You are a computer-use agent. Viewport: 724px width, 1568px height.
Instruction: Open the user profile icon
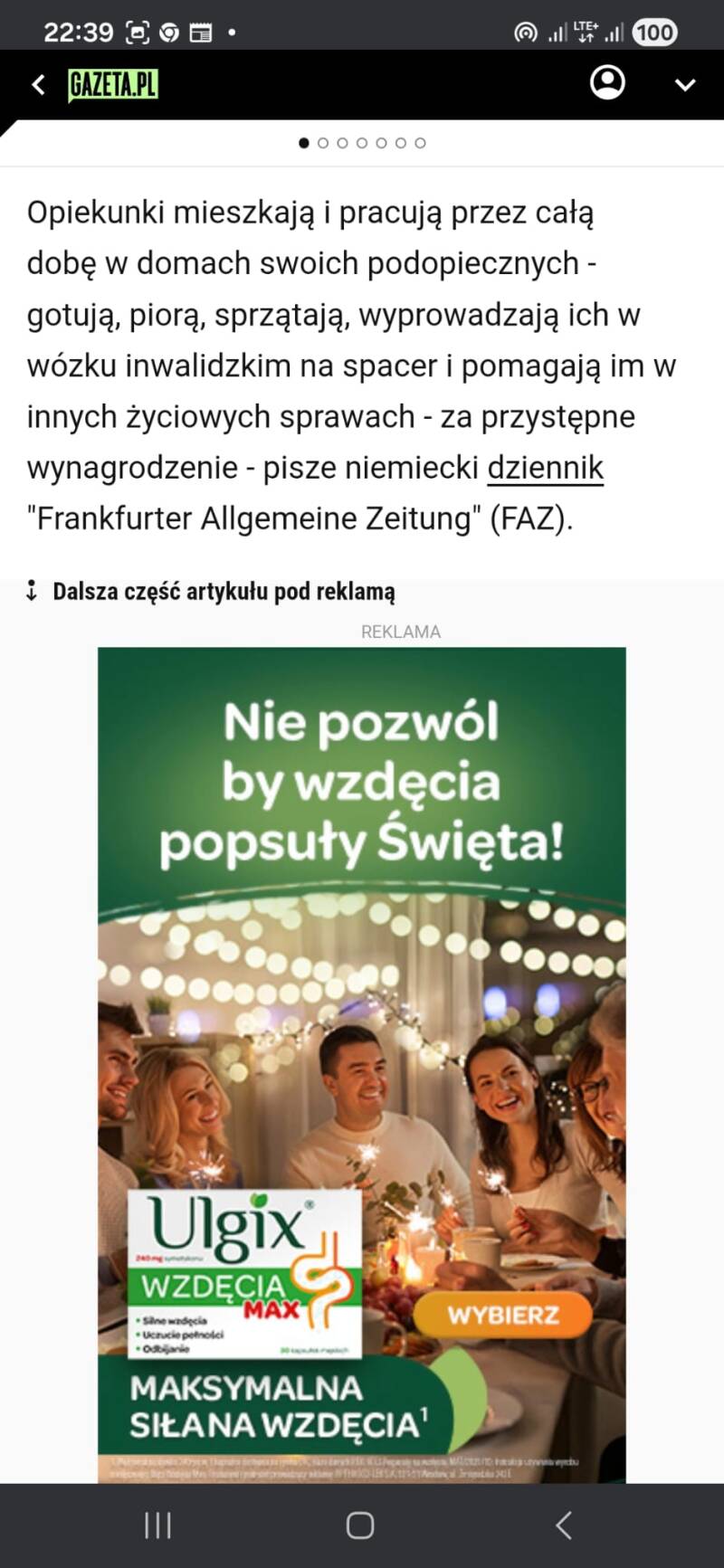pyautogui.click(x=607, y=82)
